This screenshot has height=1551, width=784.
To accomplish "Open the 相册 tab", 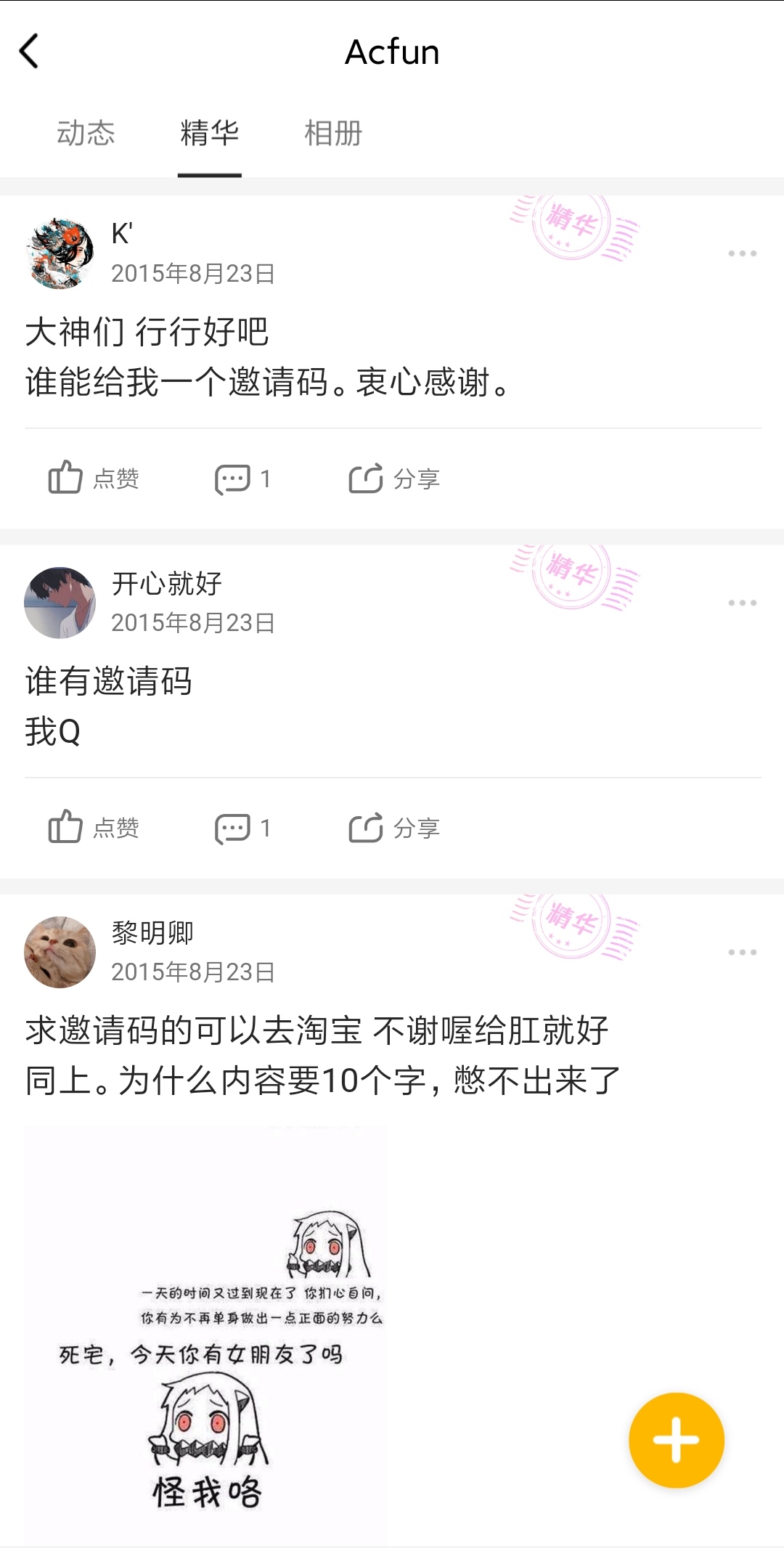I will [x=333, y=134].
